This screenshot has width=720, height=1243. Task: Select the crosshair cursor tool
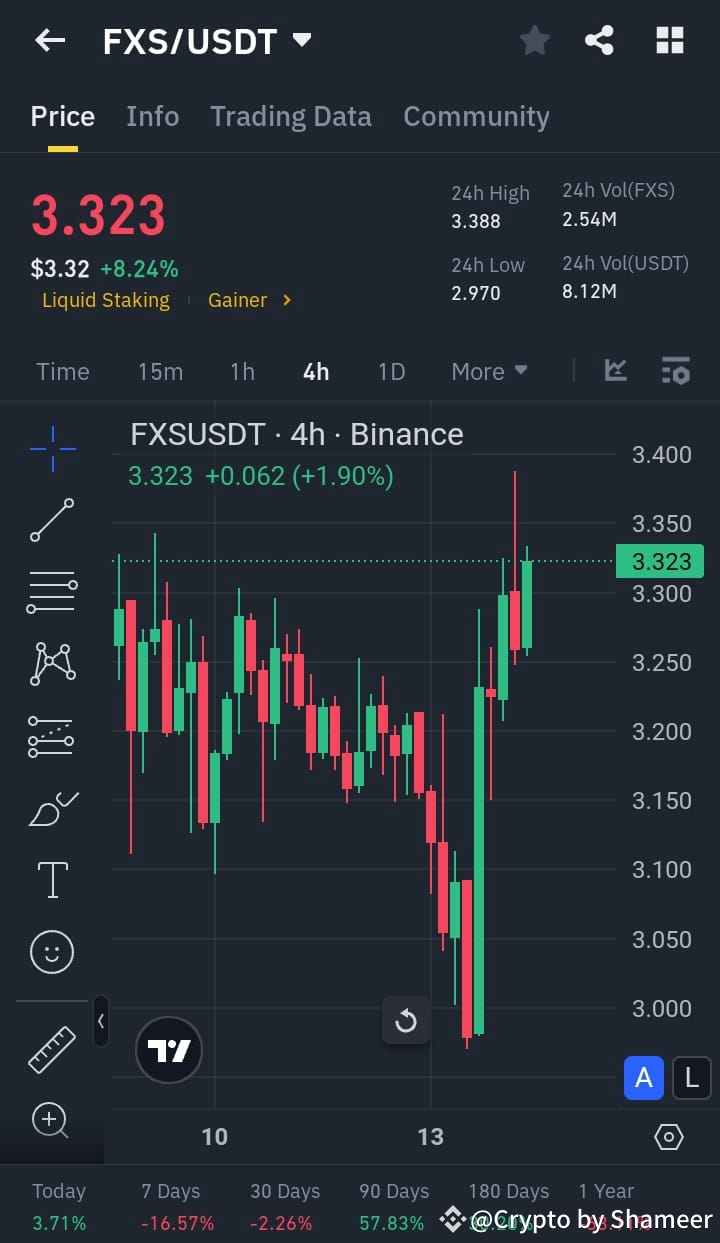point(51,448)
